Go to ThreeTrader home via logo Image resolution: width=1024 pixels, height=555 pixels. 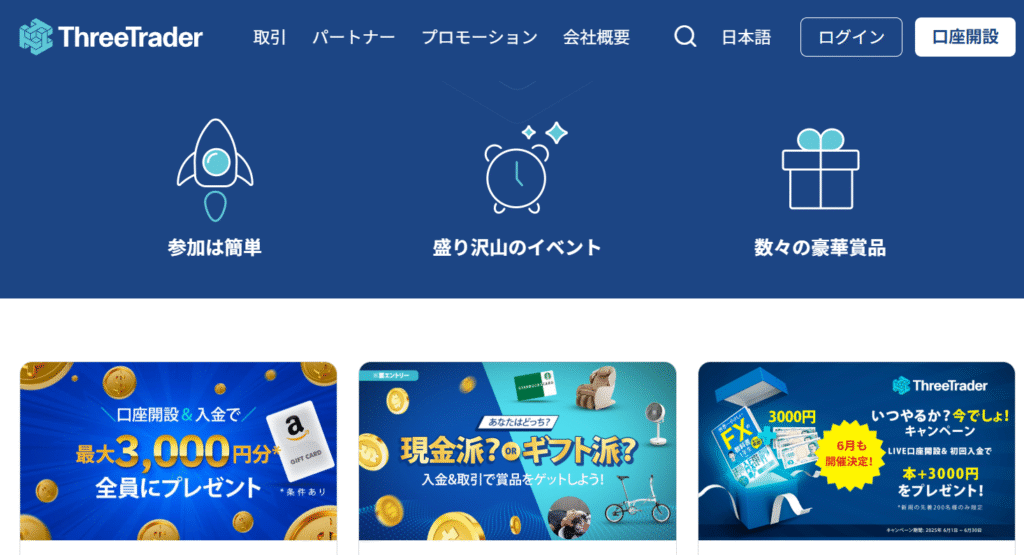click(x=111, y=37)
